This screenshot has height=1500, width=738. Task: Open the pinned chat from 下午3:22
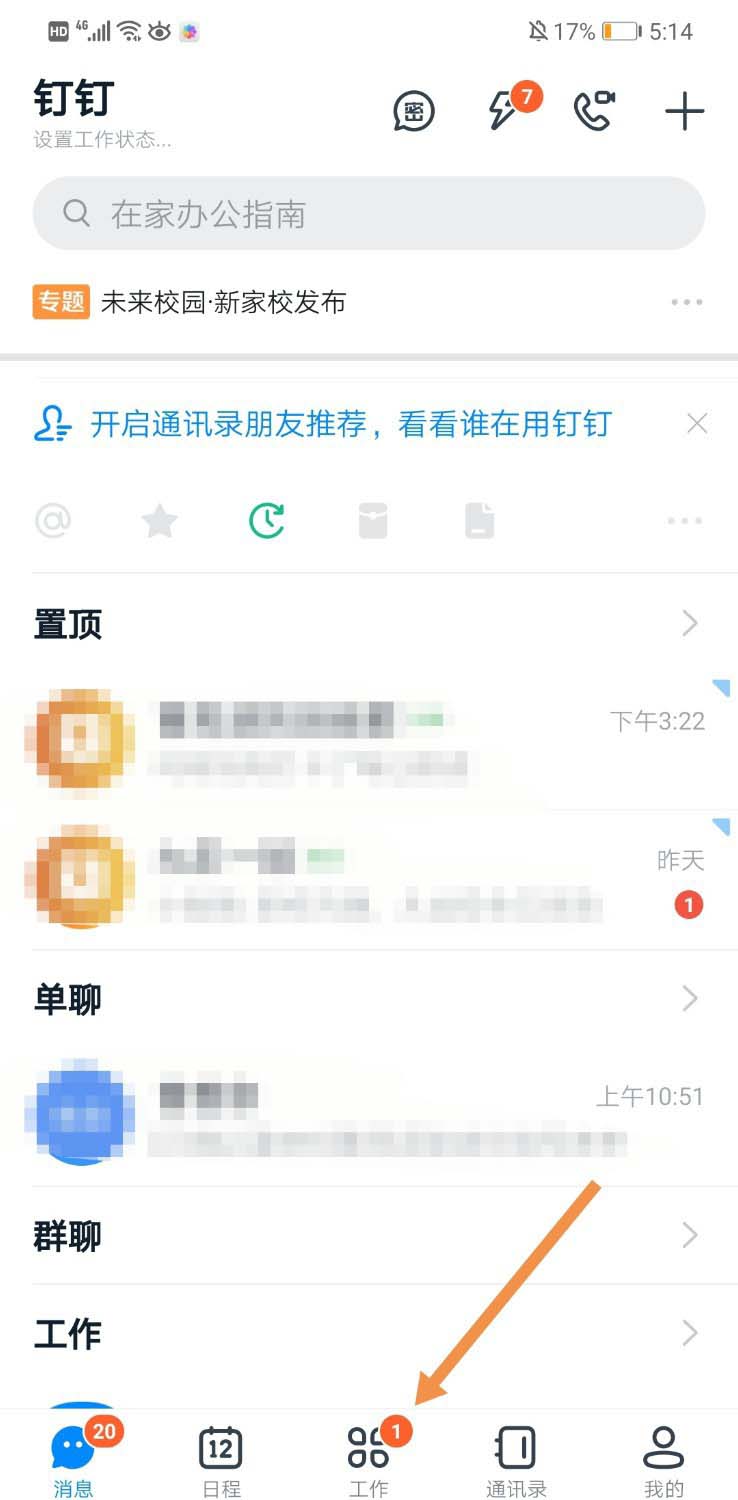coord(368,740)
